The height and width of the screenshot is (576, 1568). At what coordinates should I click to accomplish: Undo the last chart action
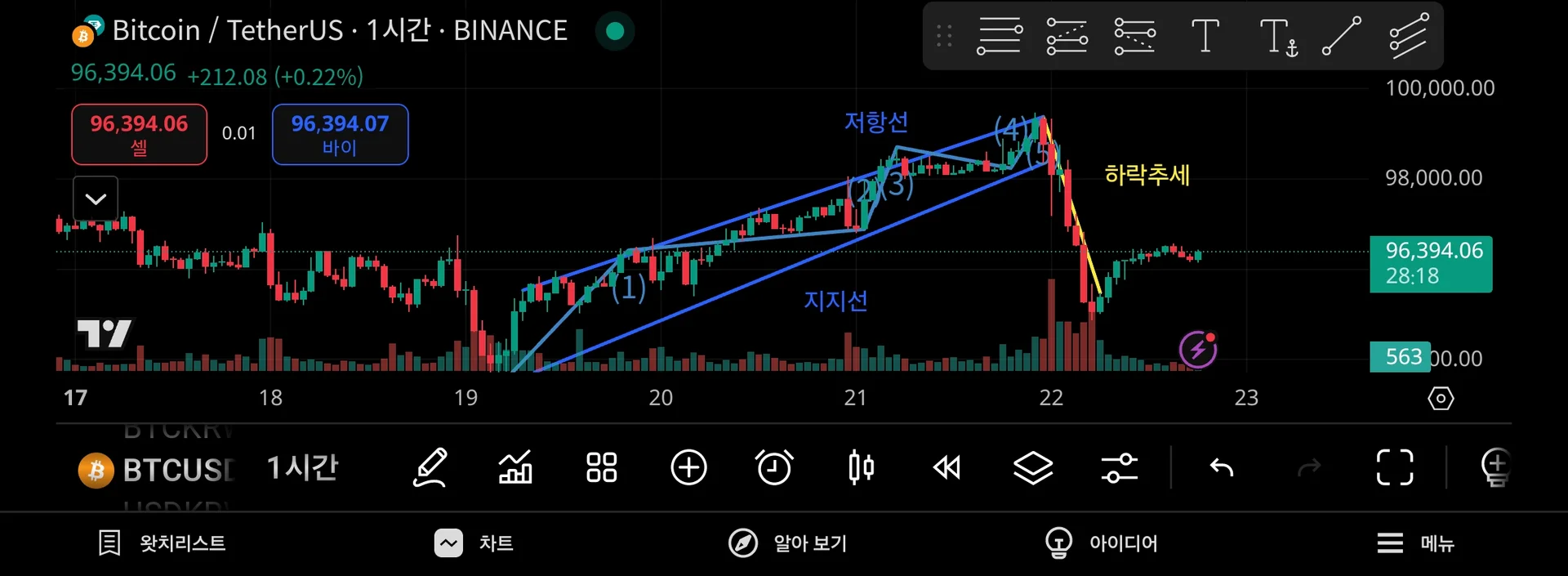point(1222,468)
